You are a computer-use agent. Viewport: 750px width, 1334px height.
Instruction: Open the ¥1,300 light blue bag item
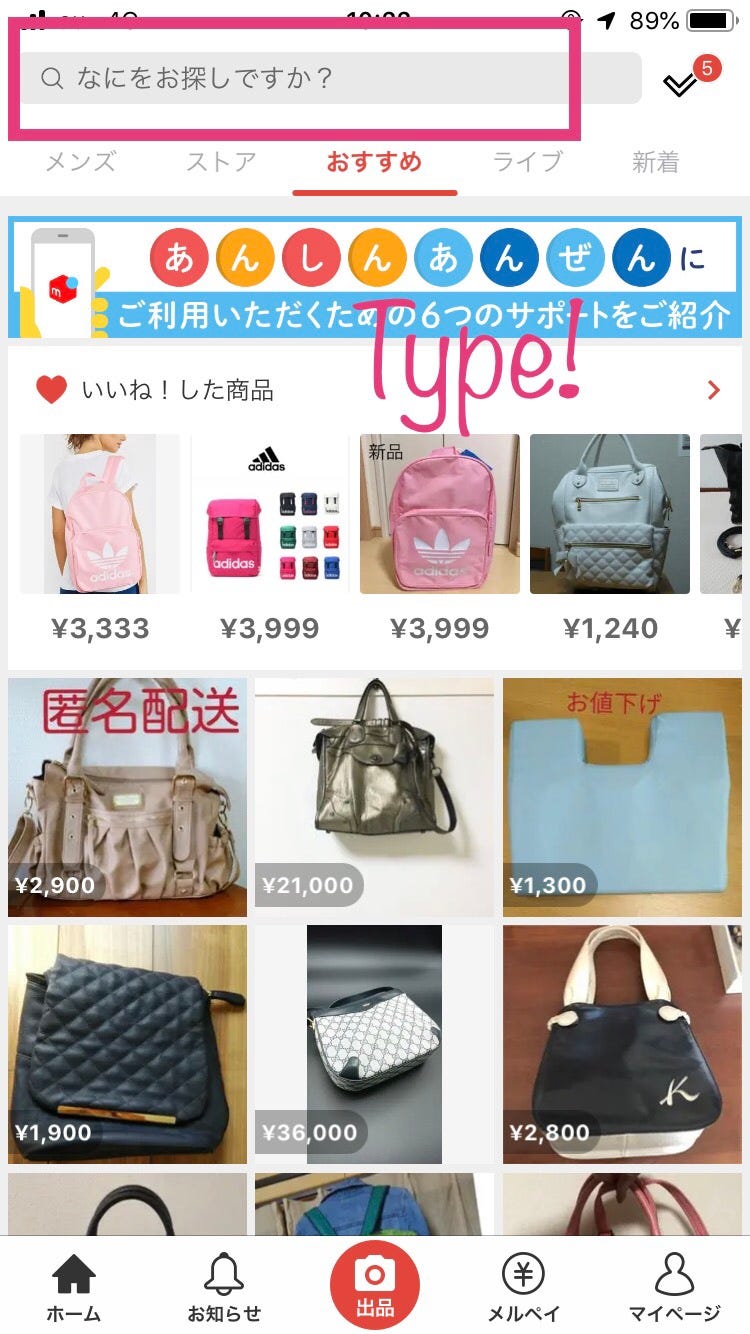click(622, 797)
